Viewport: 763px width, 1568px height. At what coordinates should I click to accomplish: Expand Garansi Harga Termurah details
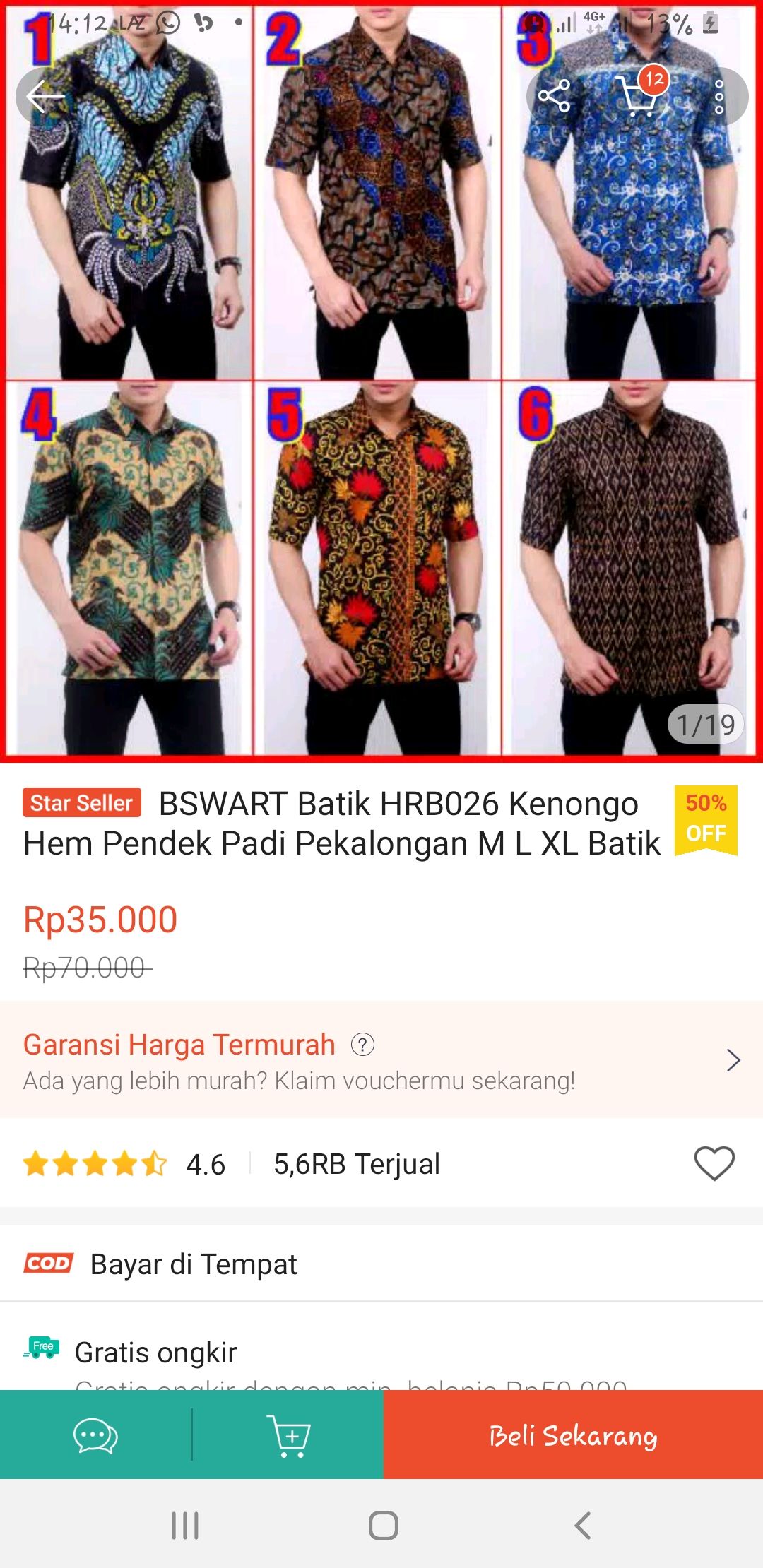733,1059
